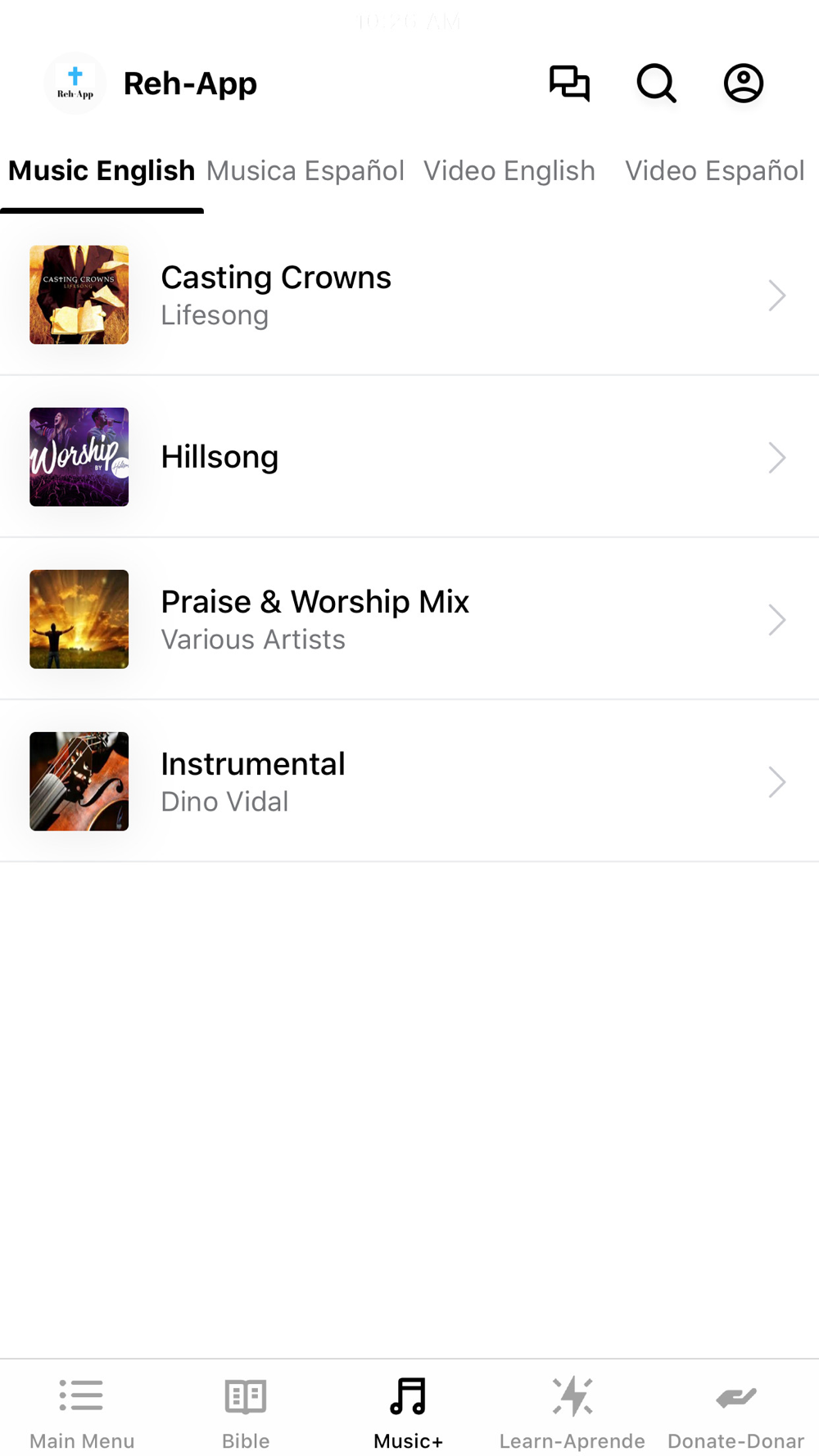Select the Music English tab
This screenshot has height=1456, width=819.
pos(102,170)
